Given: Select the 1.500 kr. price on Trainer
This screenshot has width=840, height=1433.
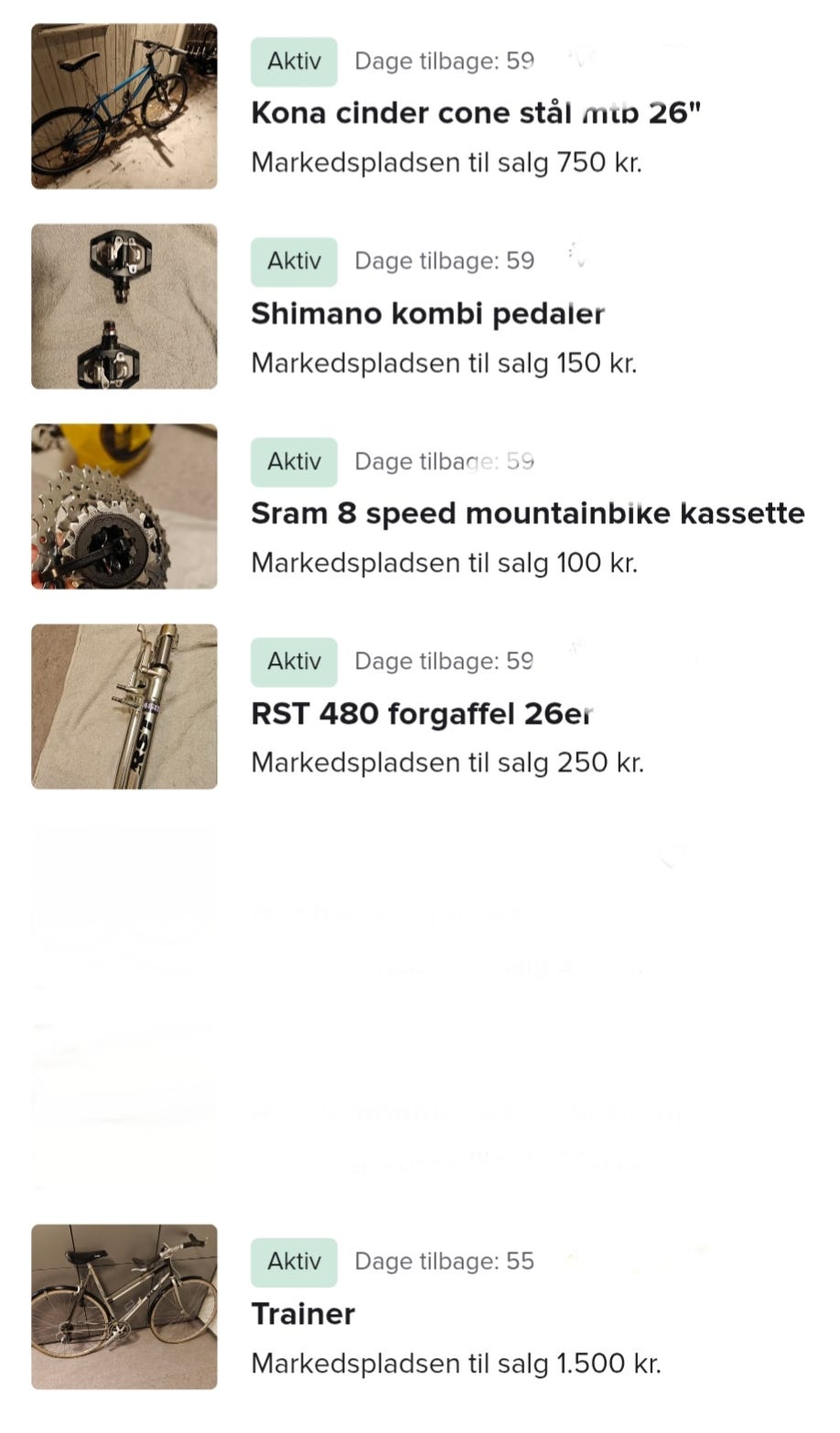Looking at the screenshot, I should click(611, 1363).
